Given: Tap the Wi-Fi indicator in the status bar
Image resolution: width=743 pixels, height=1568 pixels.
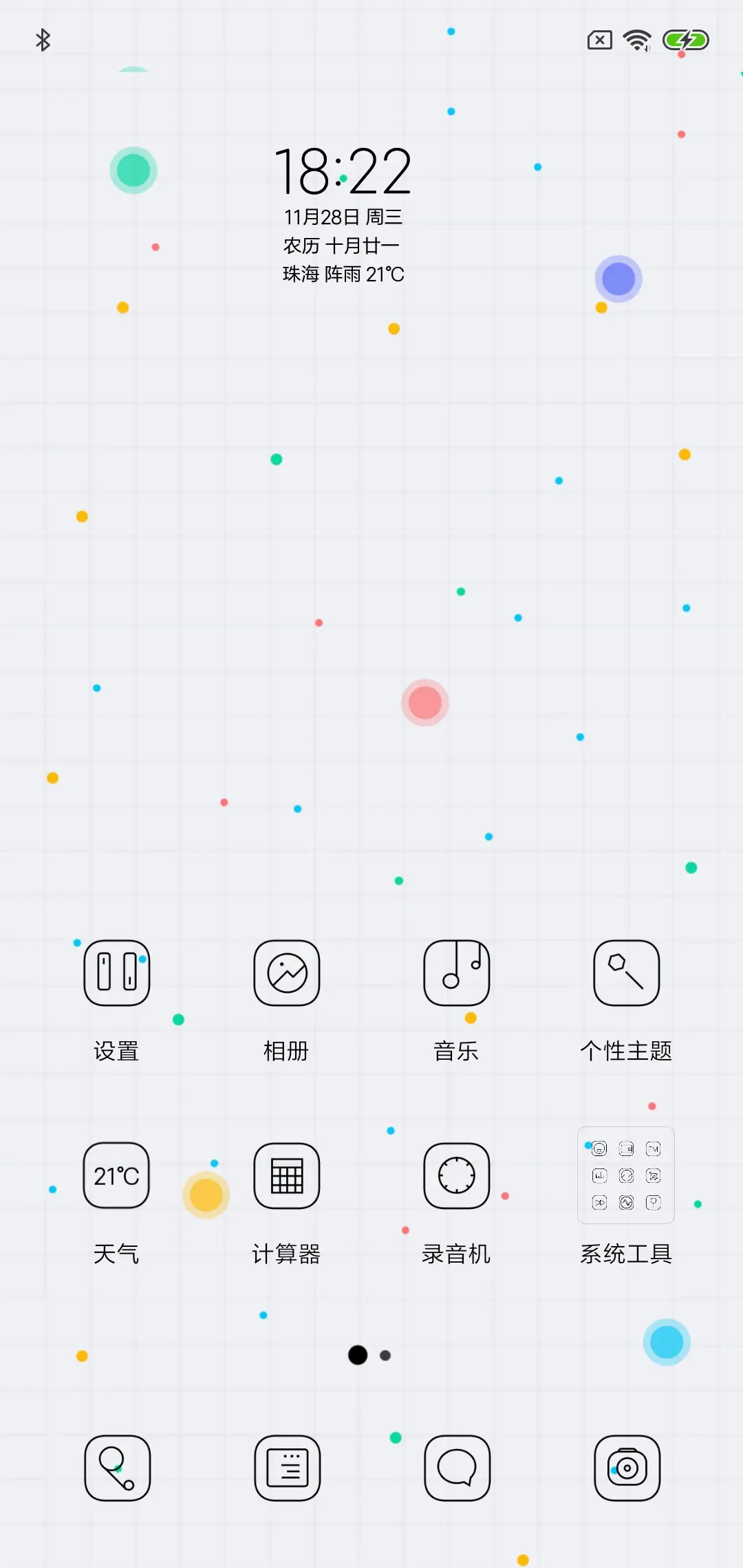Looking at the screenshot, I should click(x=636, y=40).
